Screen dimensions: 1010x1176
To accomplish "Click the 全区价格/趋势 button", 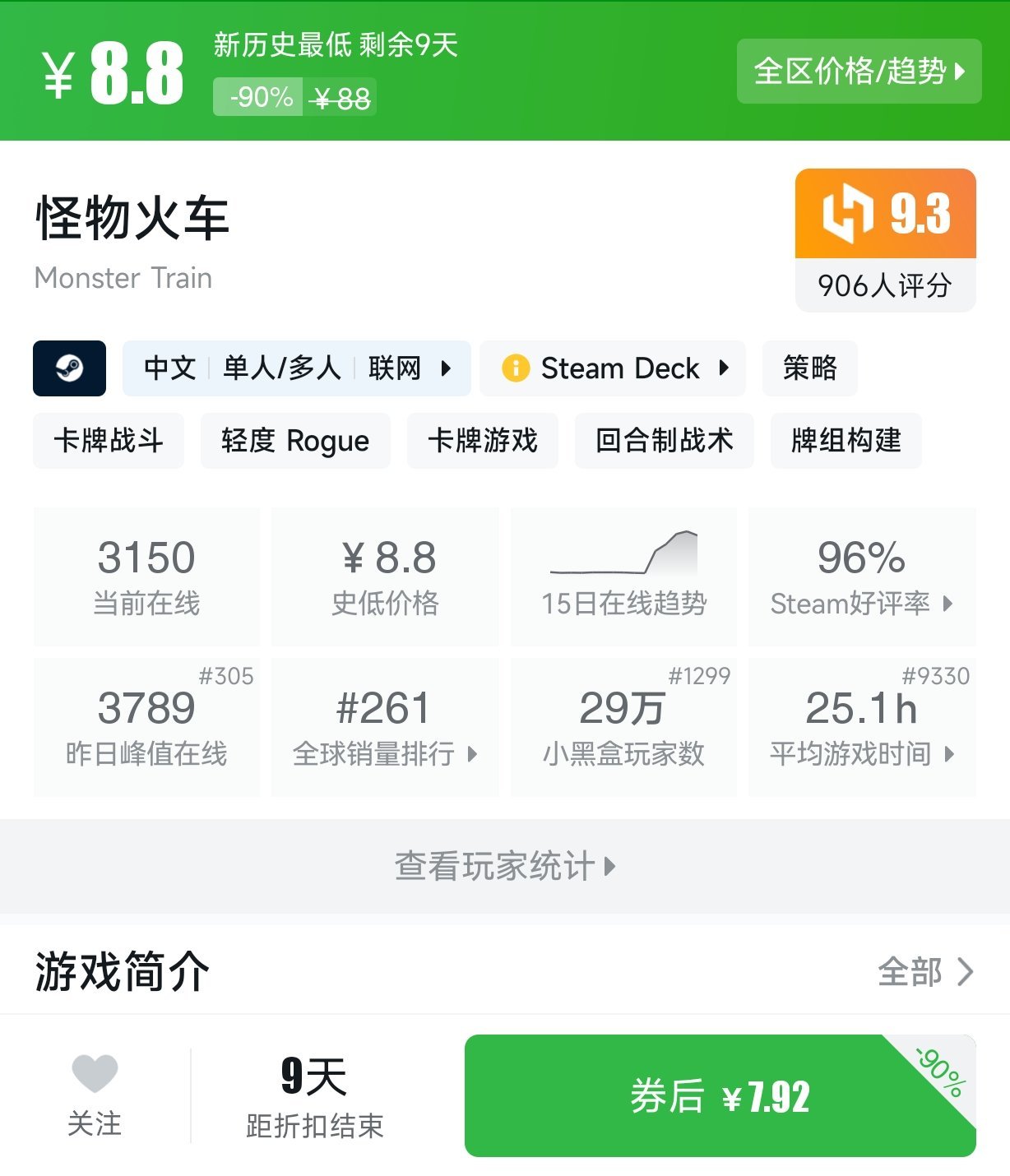I will point(859,72).
